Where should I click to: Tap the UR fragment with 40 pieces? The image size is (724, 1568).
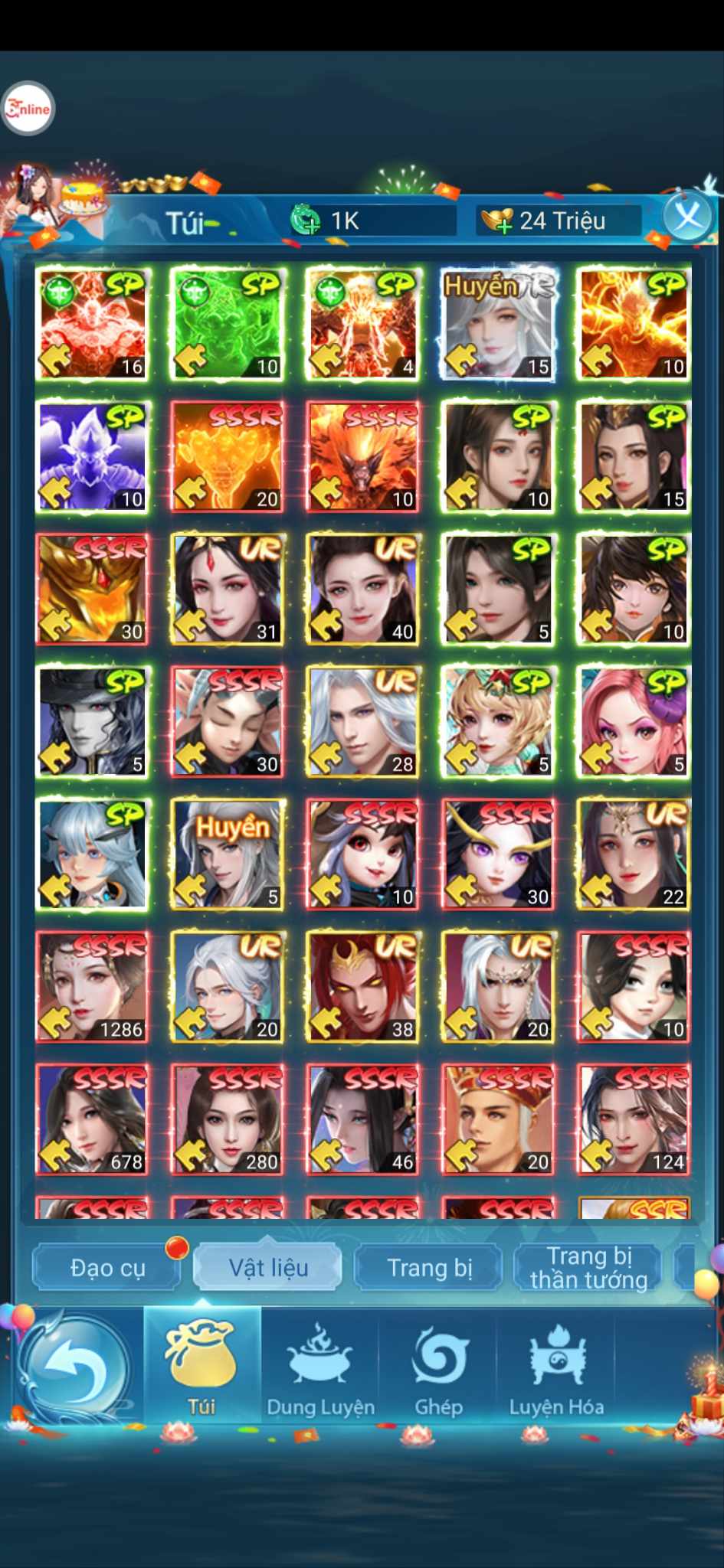363,589
